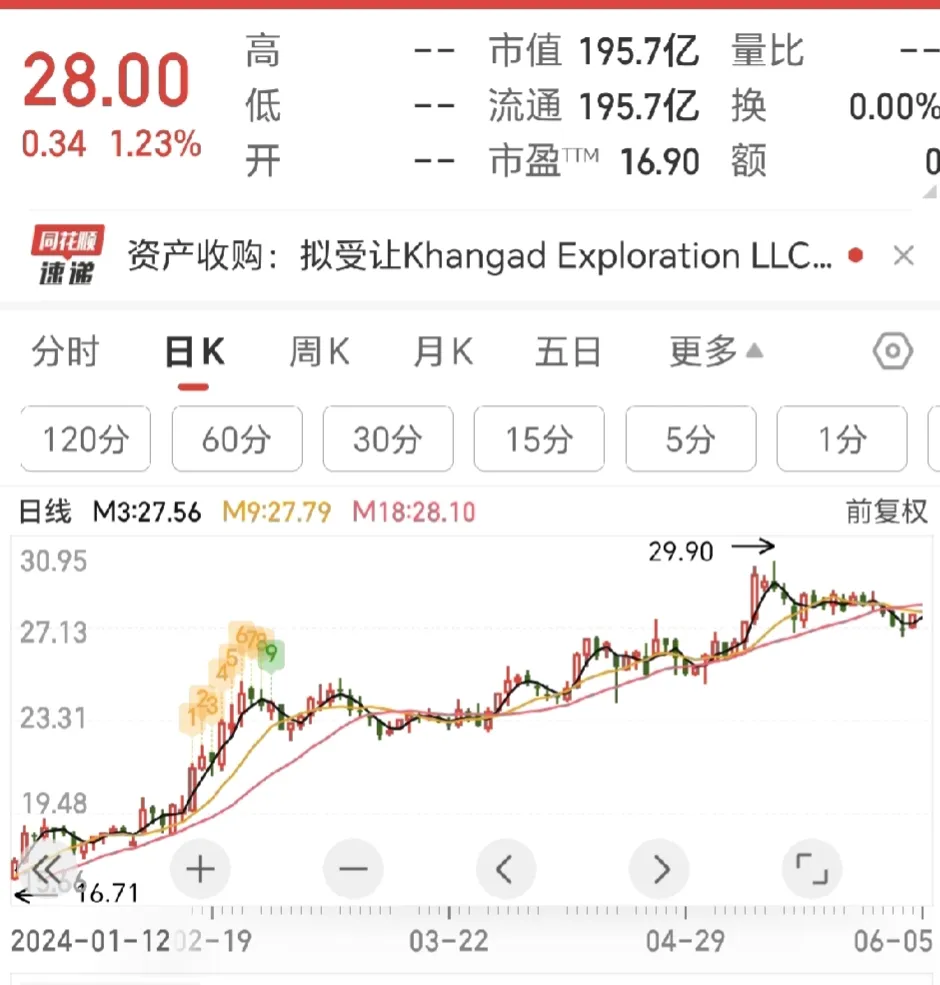This screenshot has height=985, width=940.
Task: Choose the 30分 interval chip
Action: pos(388,438)
